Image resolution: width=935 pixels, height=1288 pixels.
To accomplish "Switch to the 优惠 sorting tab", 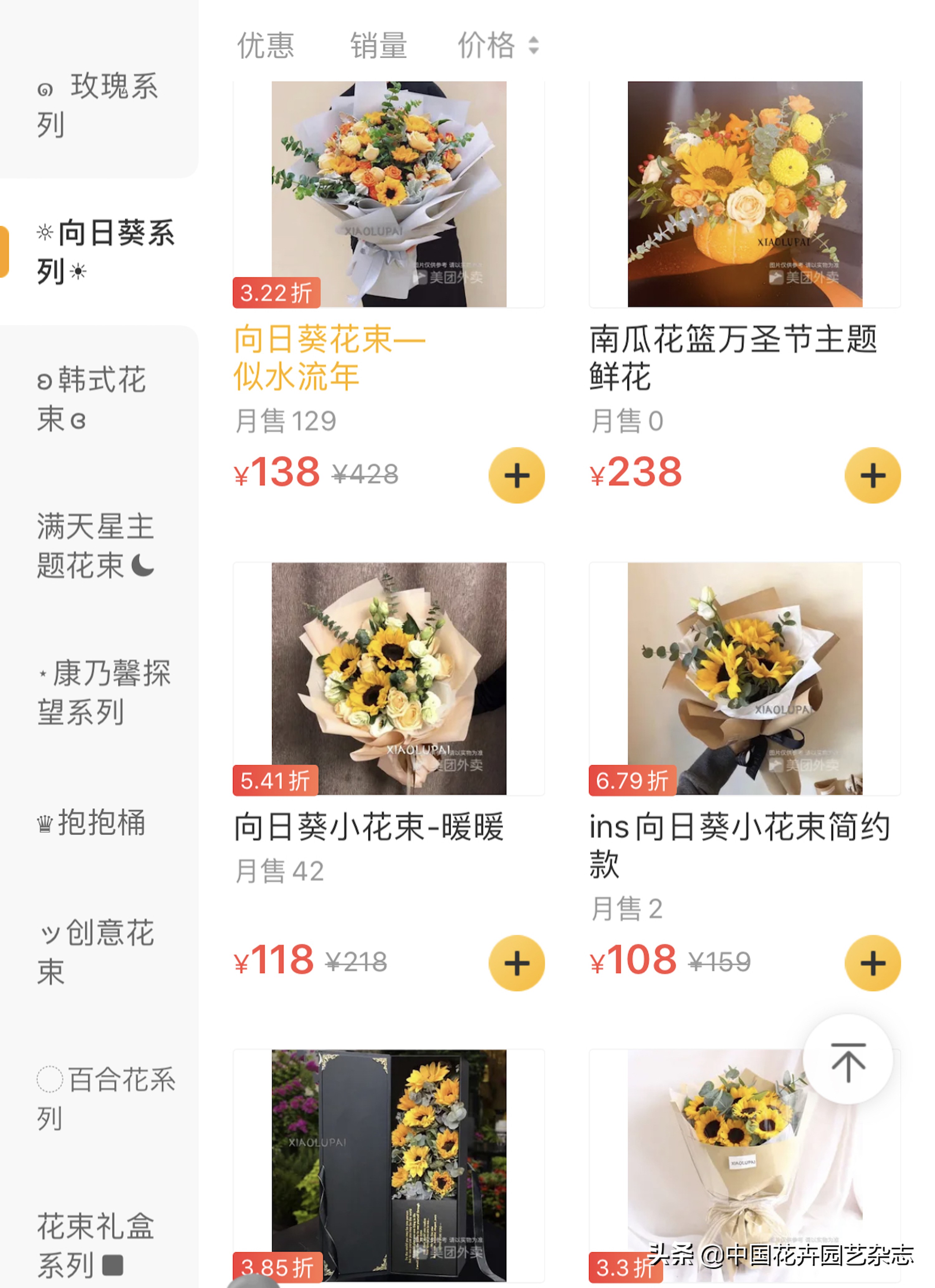I will coord(266,46).
